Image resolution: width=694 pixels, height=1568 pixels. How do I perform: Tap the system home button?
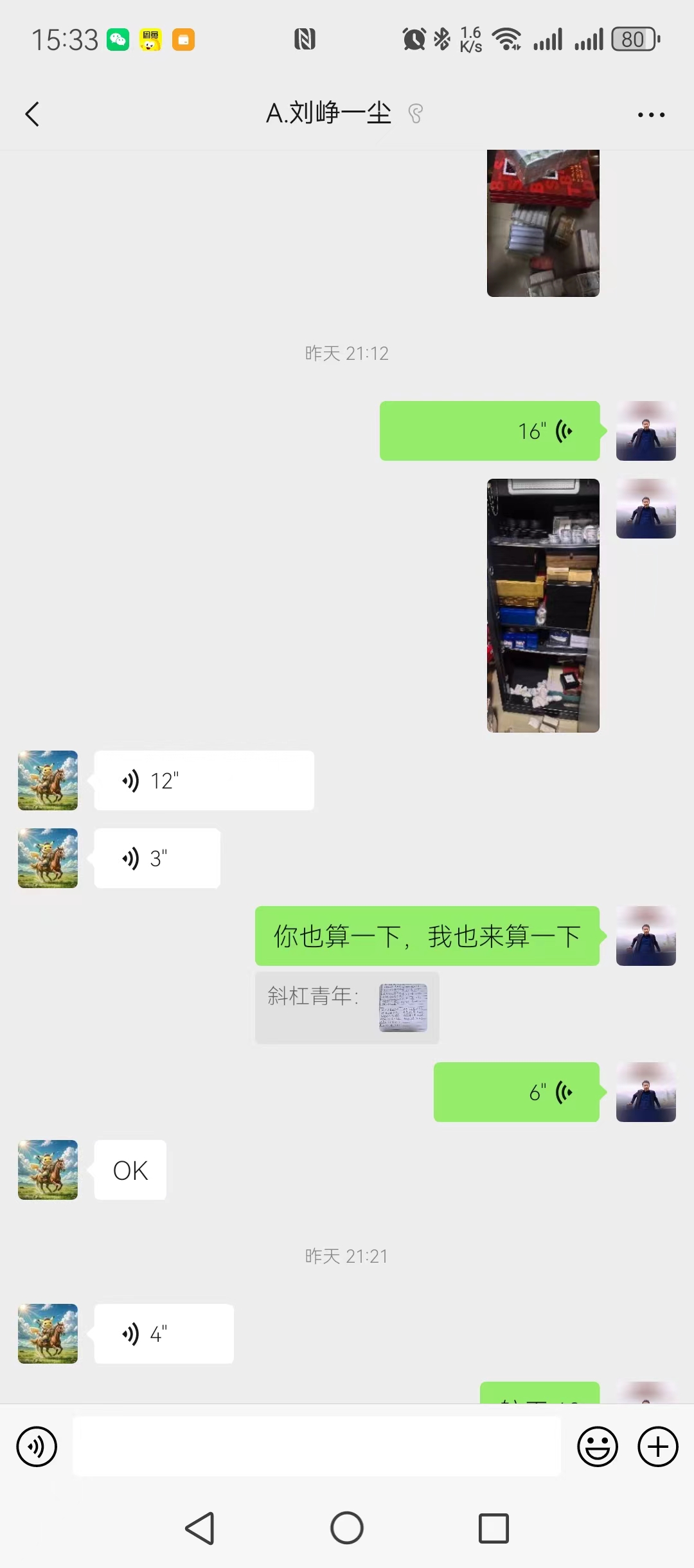click(347, 1528)
